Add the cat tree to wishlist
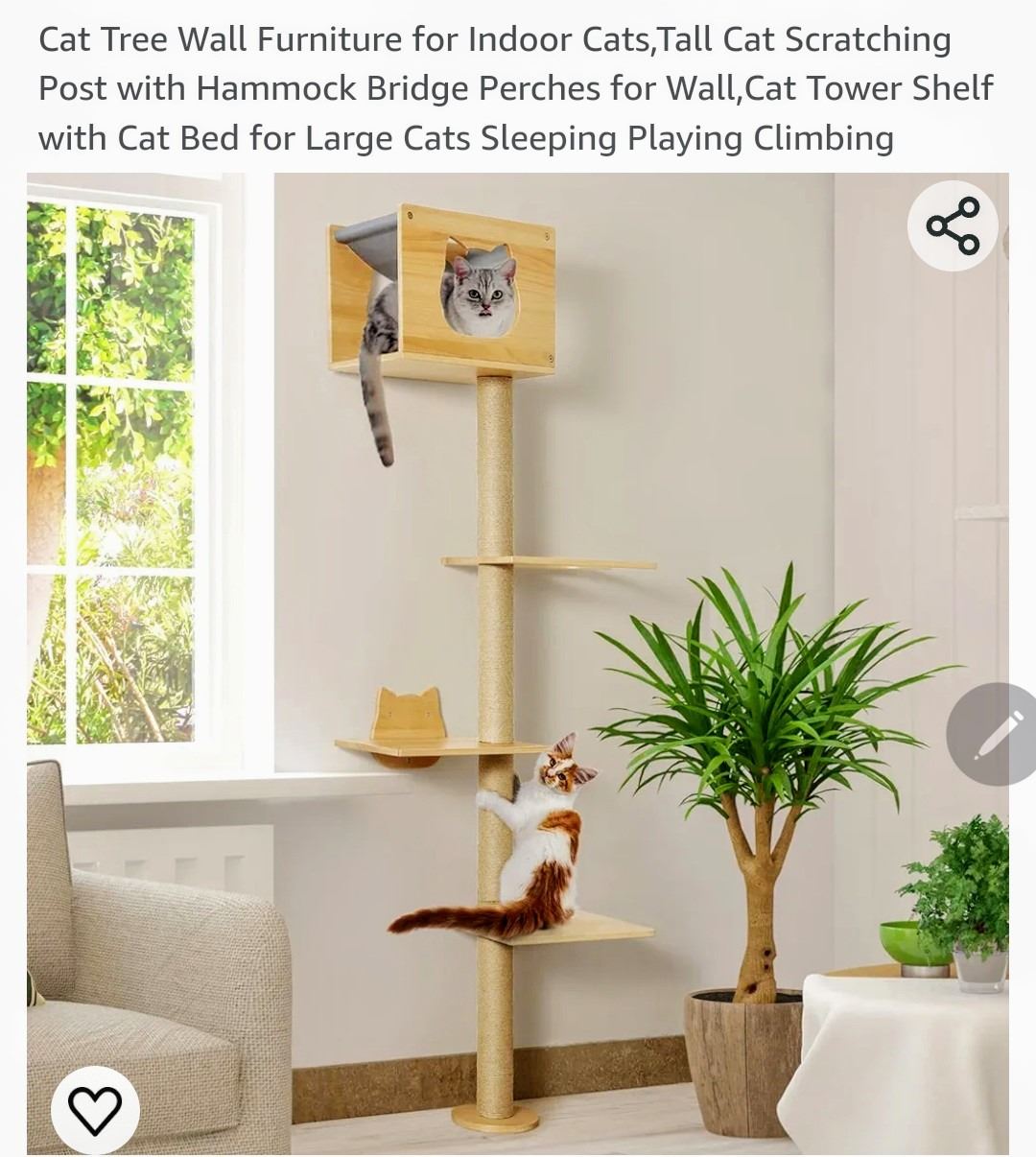 (95, 1109)
